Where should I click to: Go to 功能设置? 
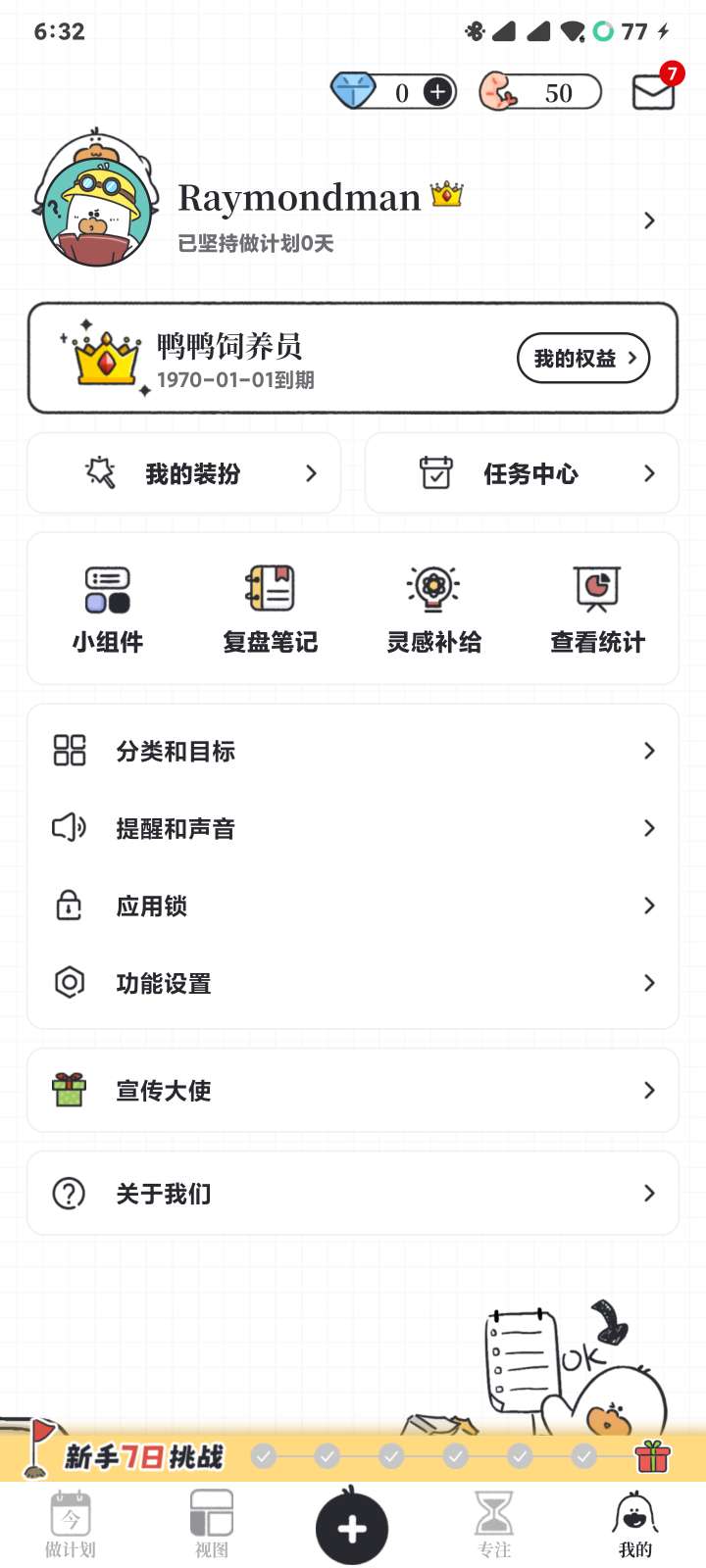(353, 983)
